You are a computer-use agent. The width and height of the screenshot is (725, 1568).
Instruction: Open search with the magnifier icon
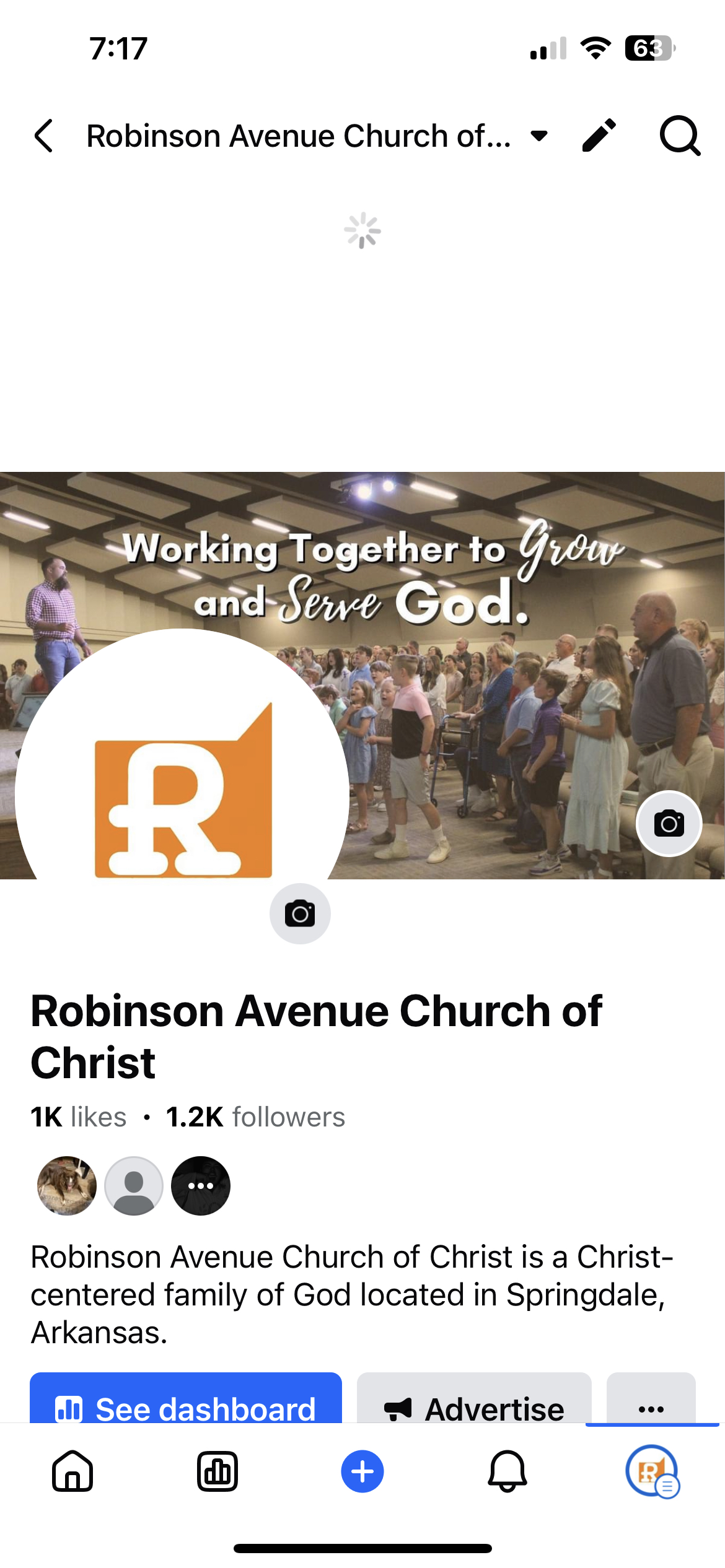(679, 136)
